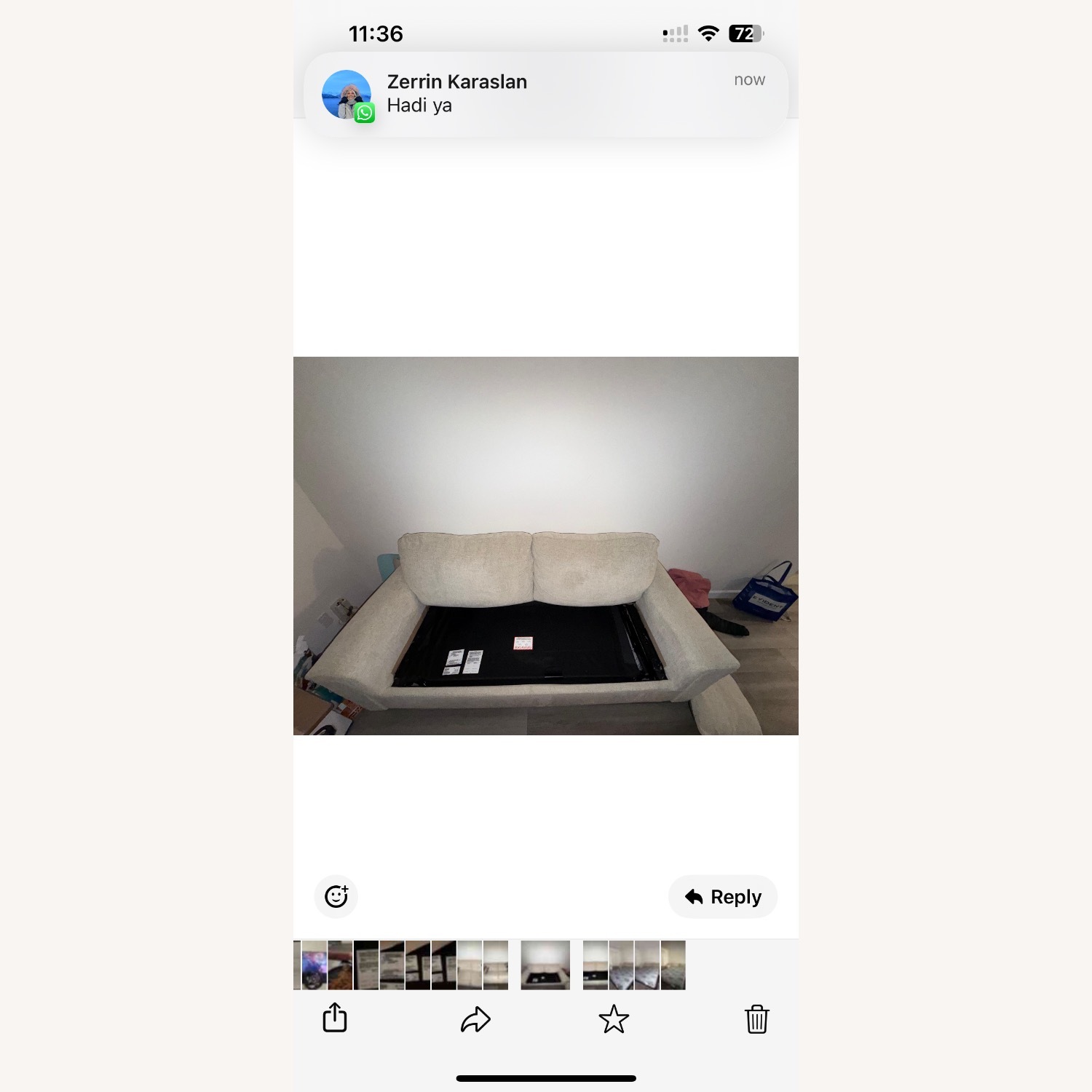Select the thumbnail right after the current photo
The width and height of the screenshot is (1092, 1092).
596,965
